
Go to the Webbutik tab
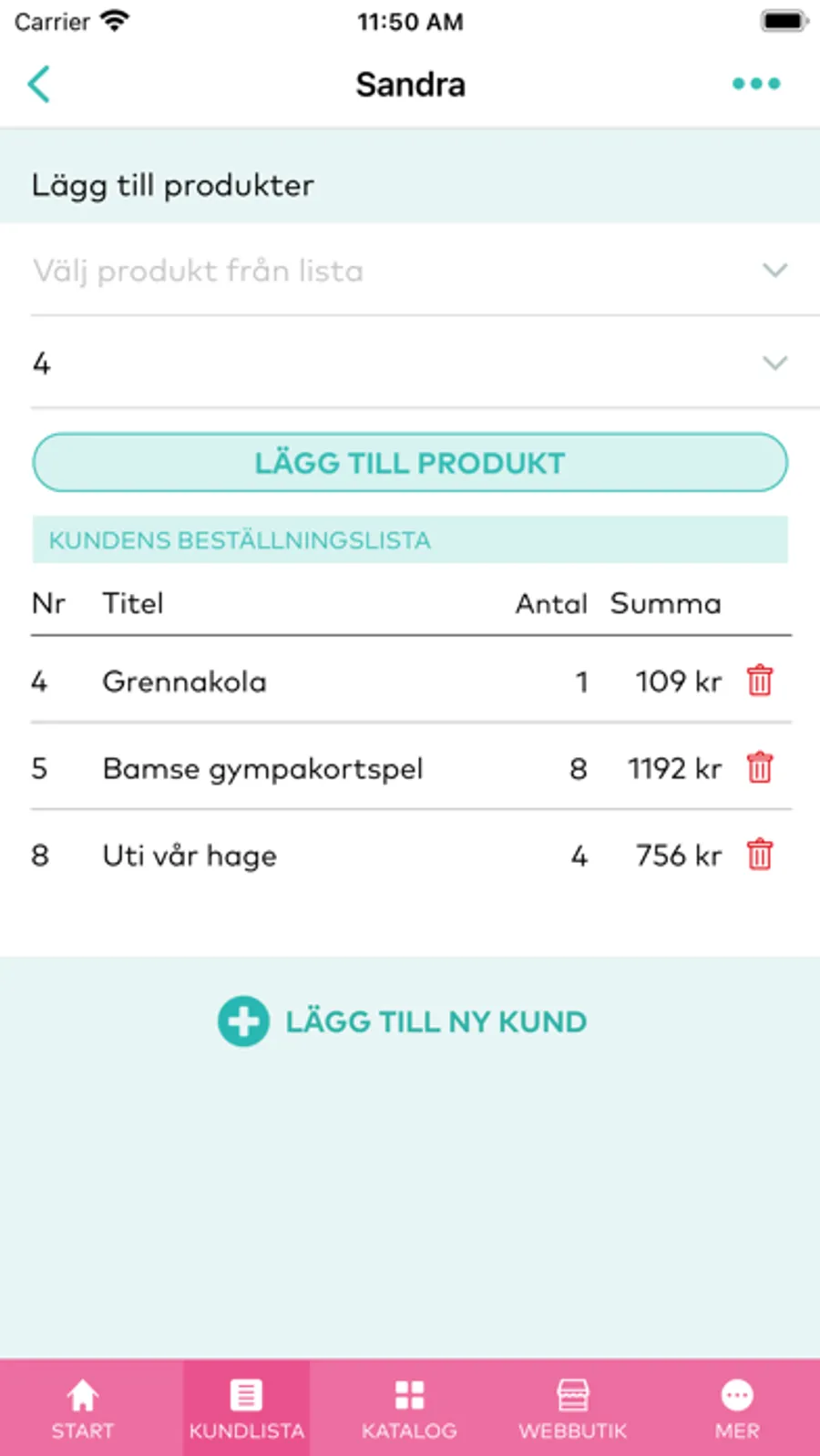tap(572, 1408)
